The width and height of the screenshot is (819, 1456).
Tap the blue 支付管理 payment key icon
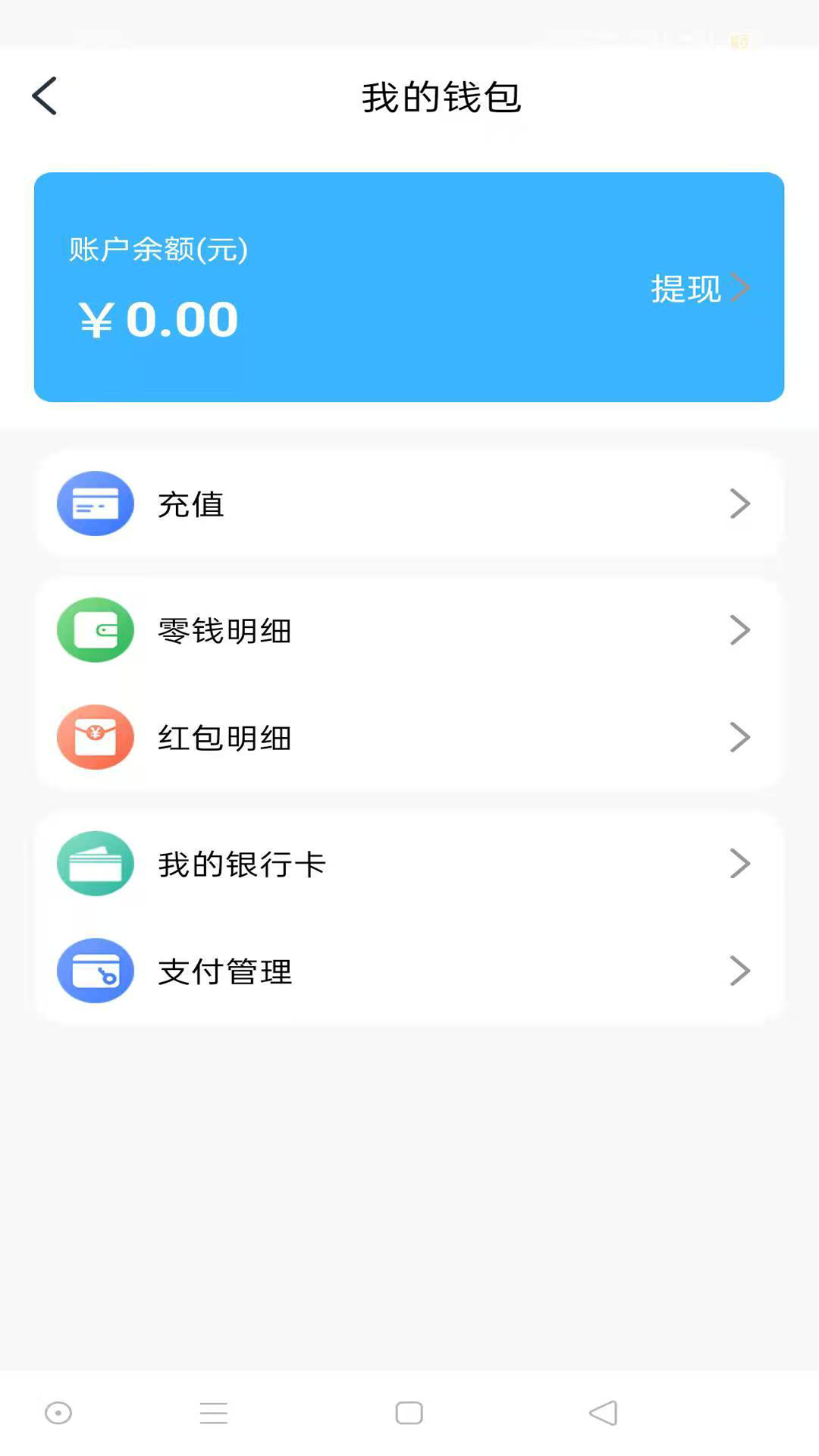click(96, 971)
